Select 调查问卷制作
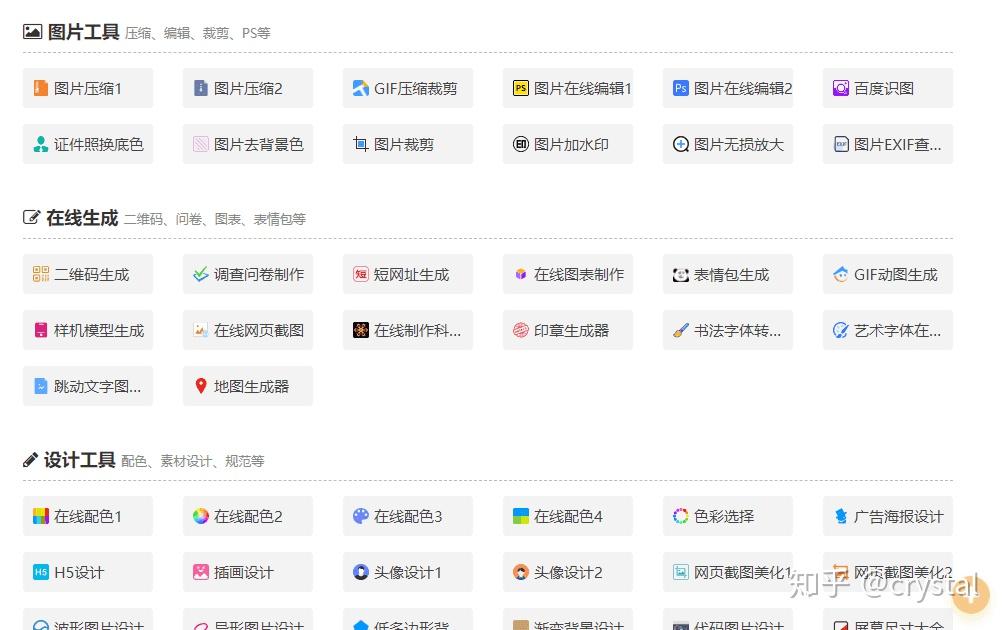Viewport: 1005px width, 630px height. [248, 274]
